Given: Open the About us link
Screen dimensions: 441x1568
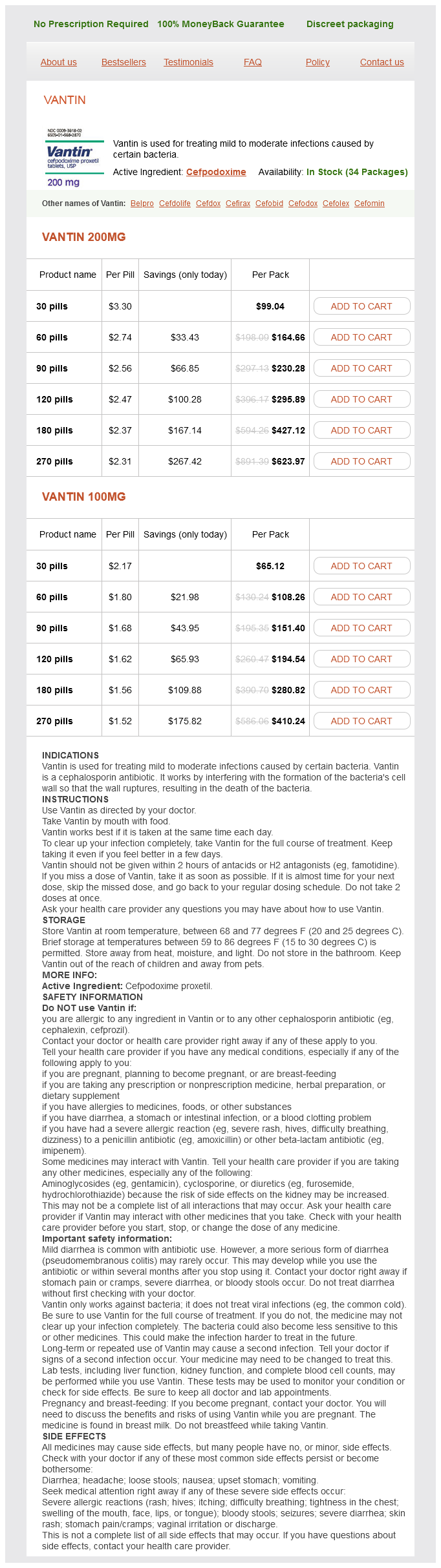Looking at the screenshot, I should tap(59, 62).
